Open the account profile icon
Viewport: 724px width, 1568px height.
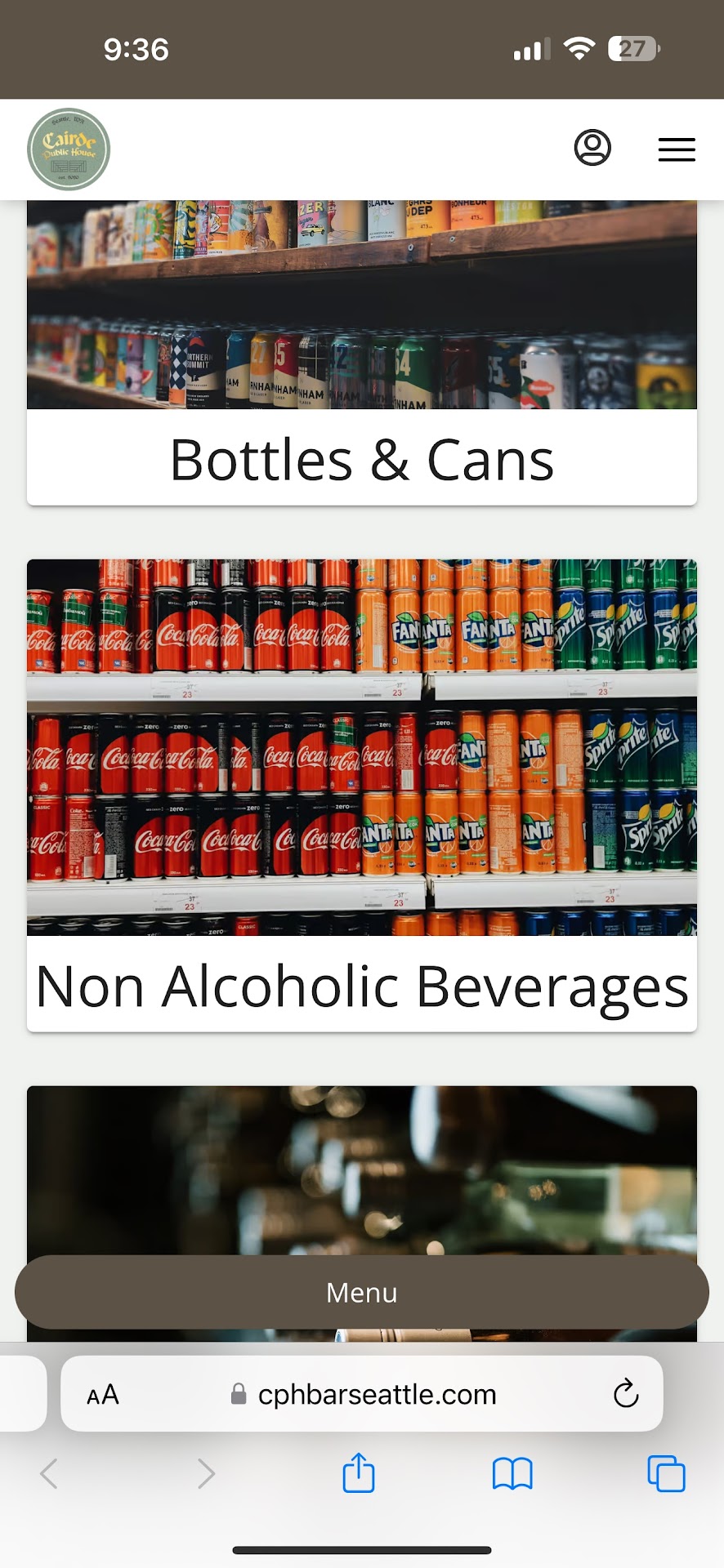(x=592, y=148)
